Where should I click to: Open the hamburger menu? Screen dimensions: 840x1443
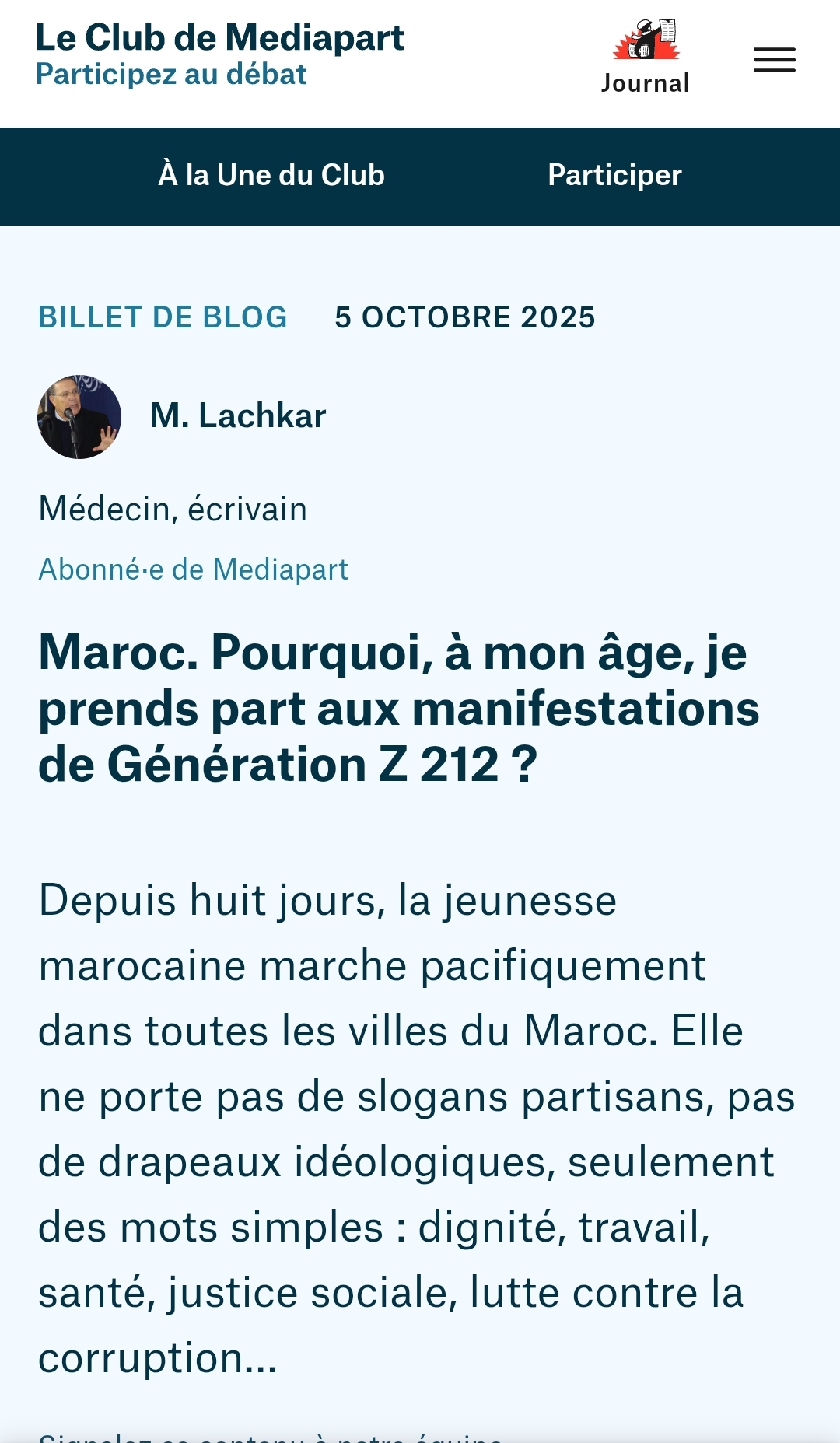(774, 60)
